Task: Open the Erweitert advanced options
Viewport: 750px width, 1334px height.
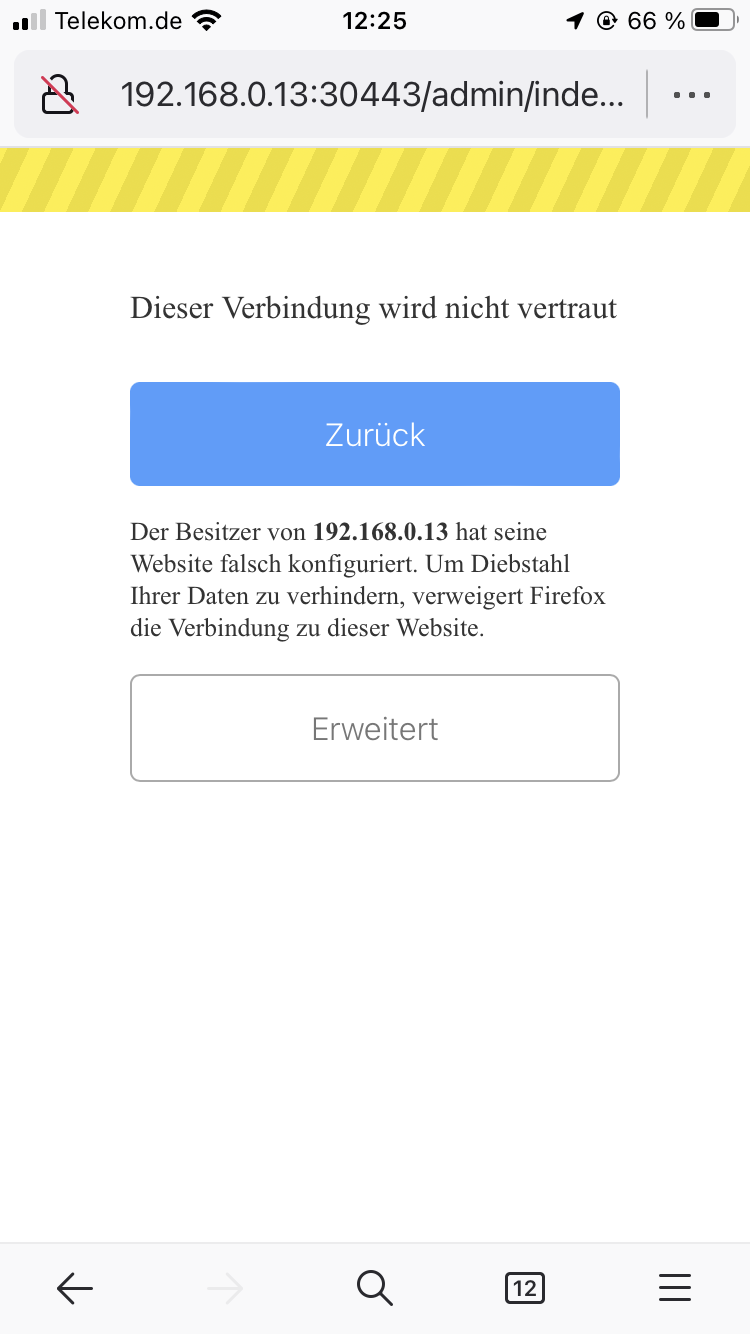Action: [375, 728]
